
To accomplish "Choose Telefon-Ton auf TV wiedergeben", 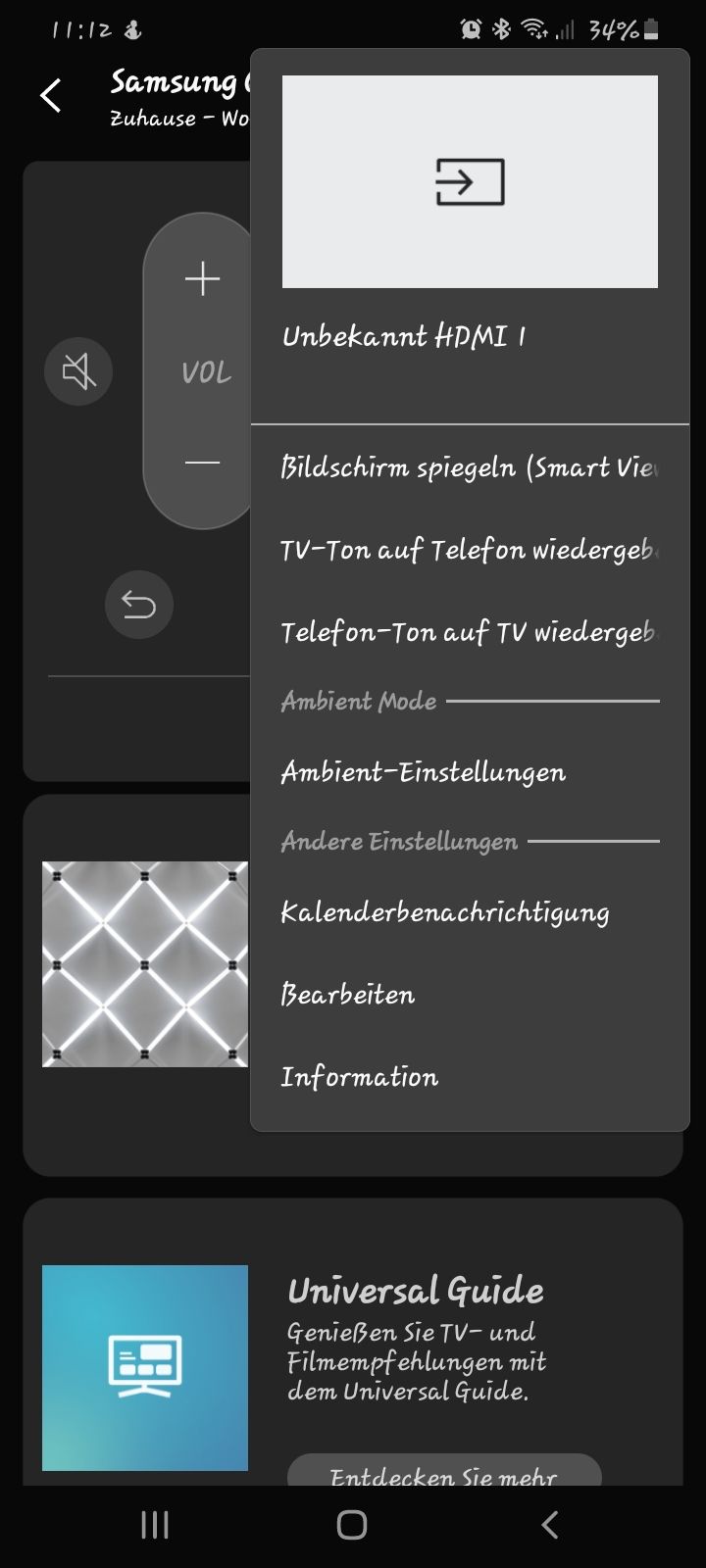I will [x=469, y=632].
